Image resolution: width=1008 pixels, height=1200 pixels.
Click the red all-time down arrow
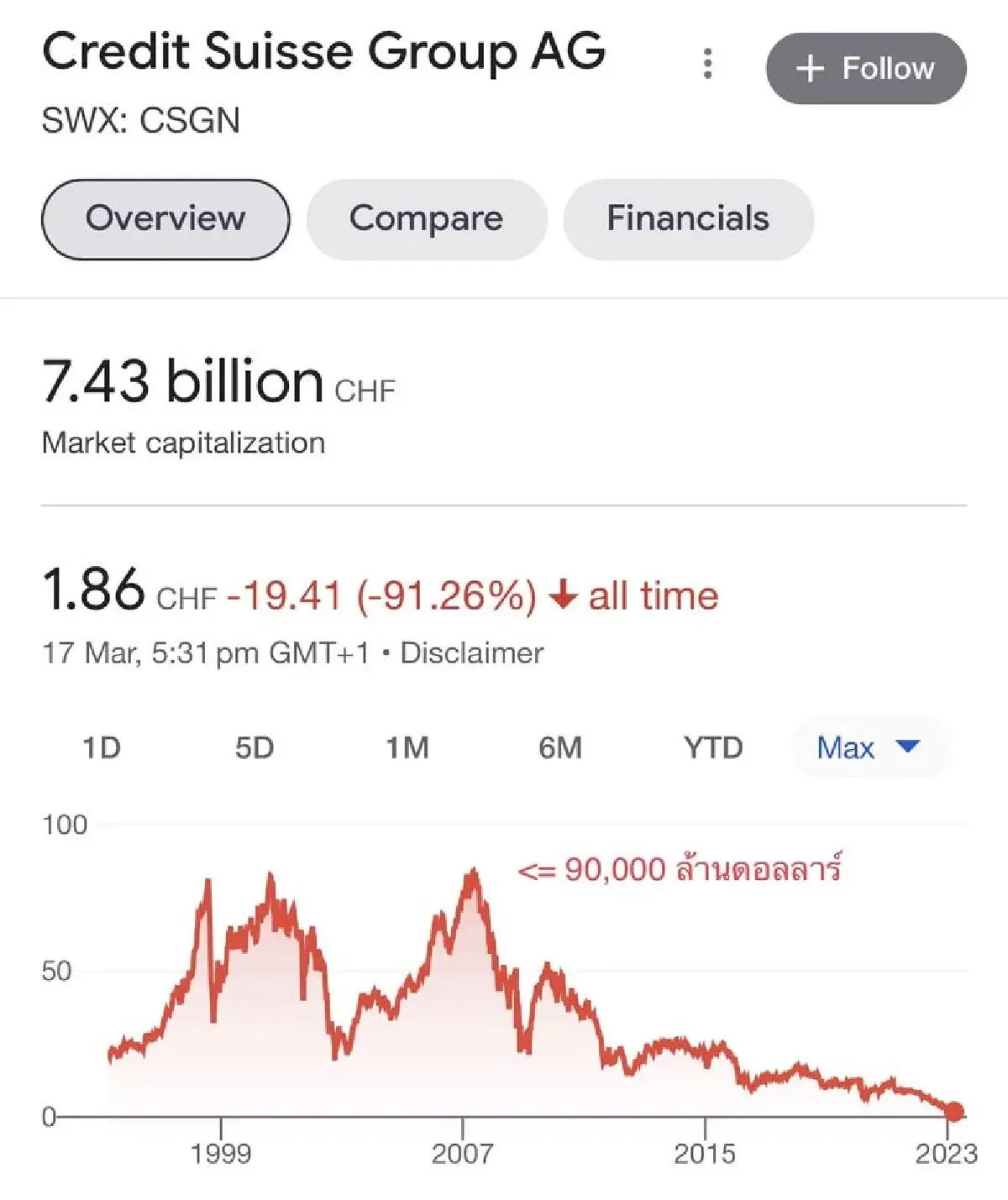coord(561,596)
